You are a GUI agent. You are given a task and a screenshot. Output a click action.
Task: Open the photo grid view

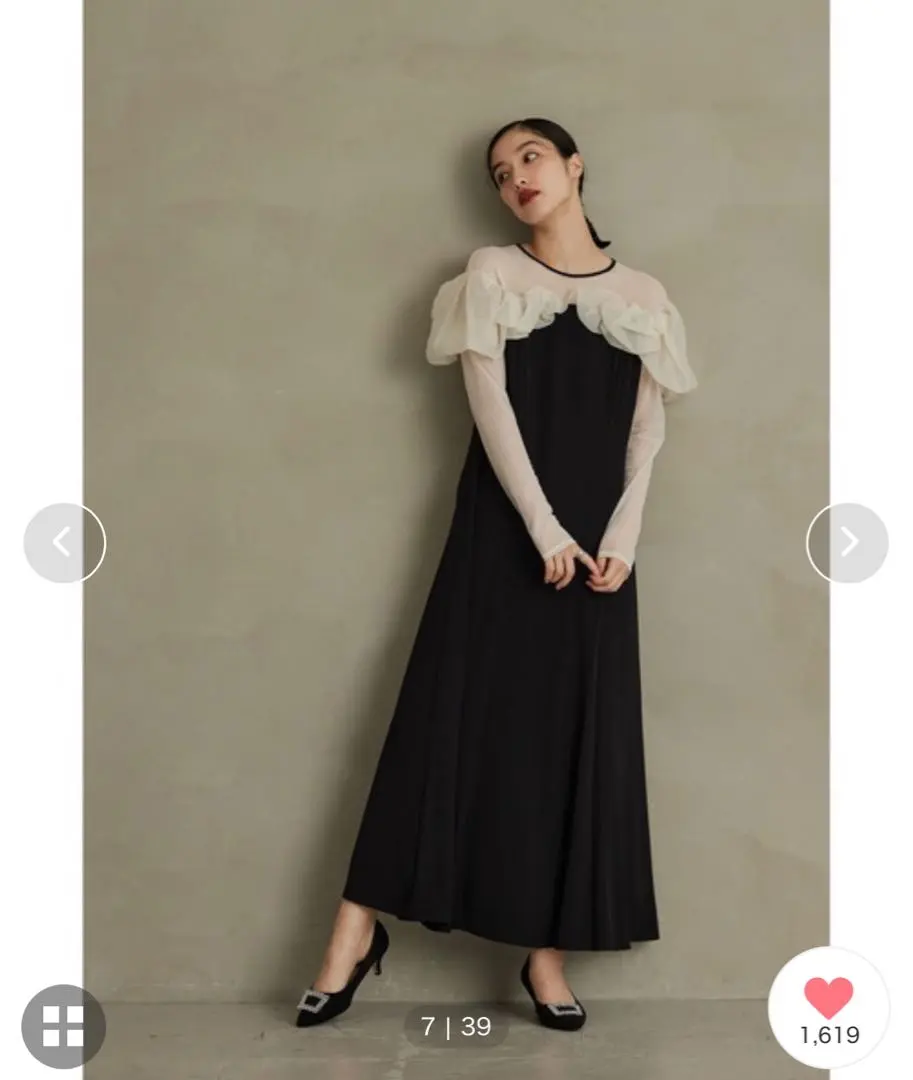[x=63, y=1026]
